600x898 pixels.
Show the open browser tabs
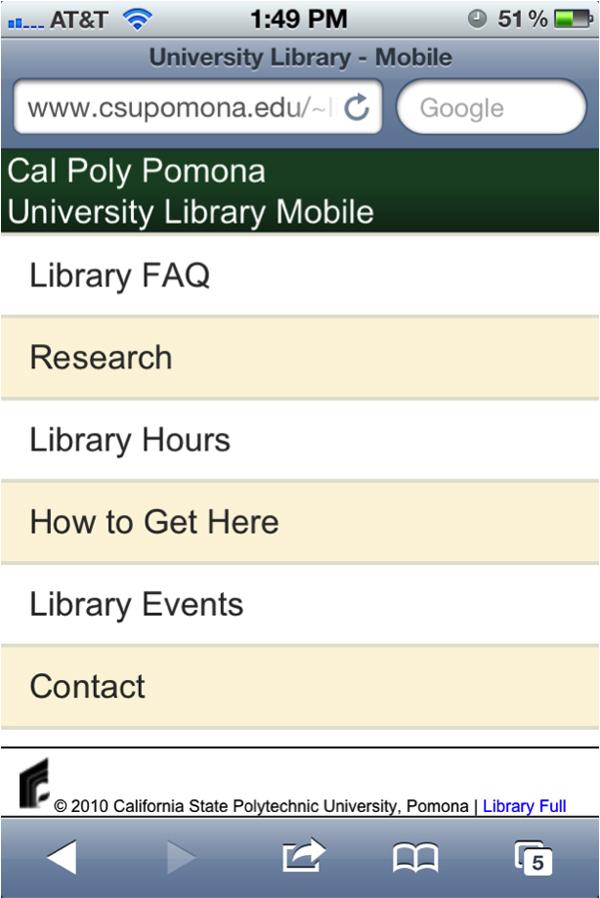[533, 858]
